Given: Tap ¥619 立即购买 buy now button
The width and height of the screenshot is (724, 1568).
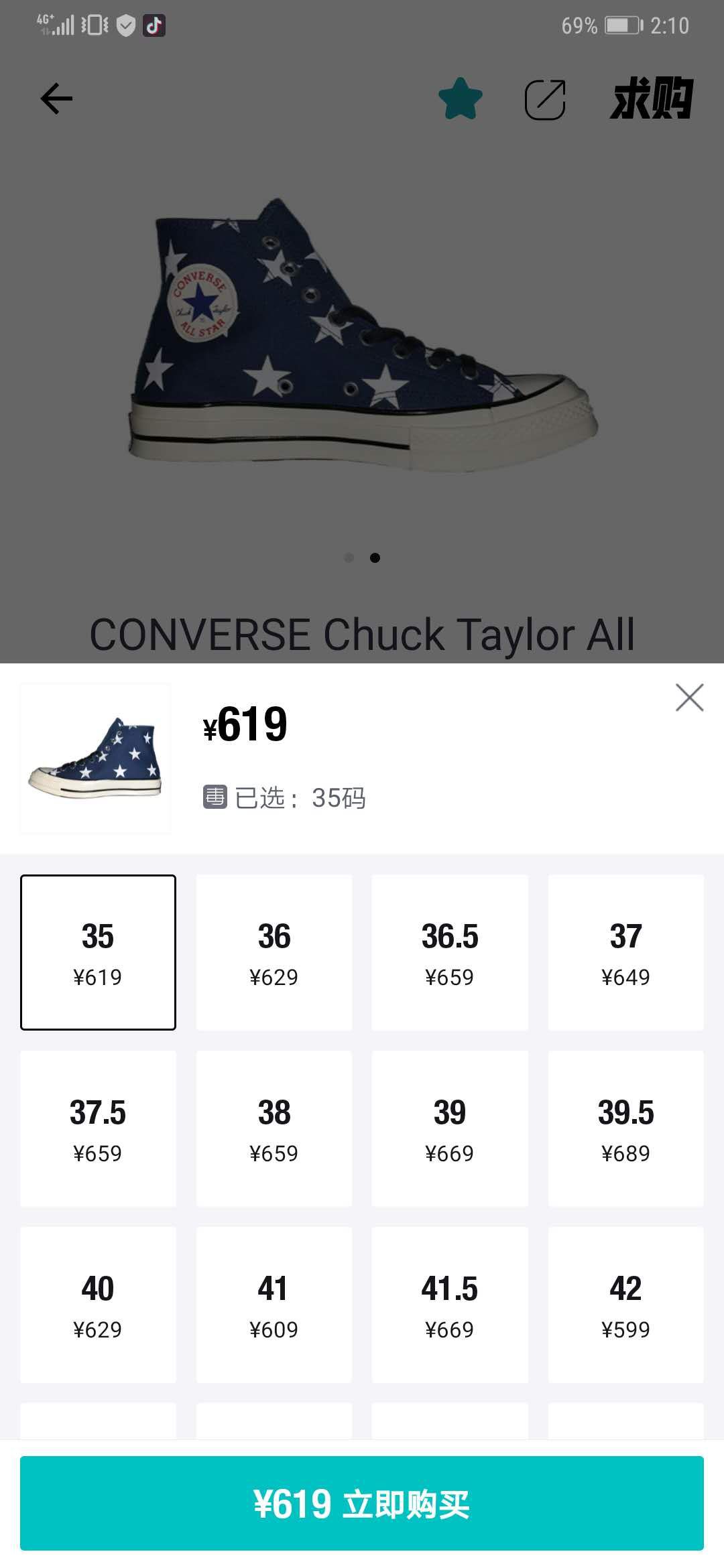Looking at the screenshot, I should click(x=362, y=1503).
